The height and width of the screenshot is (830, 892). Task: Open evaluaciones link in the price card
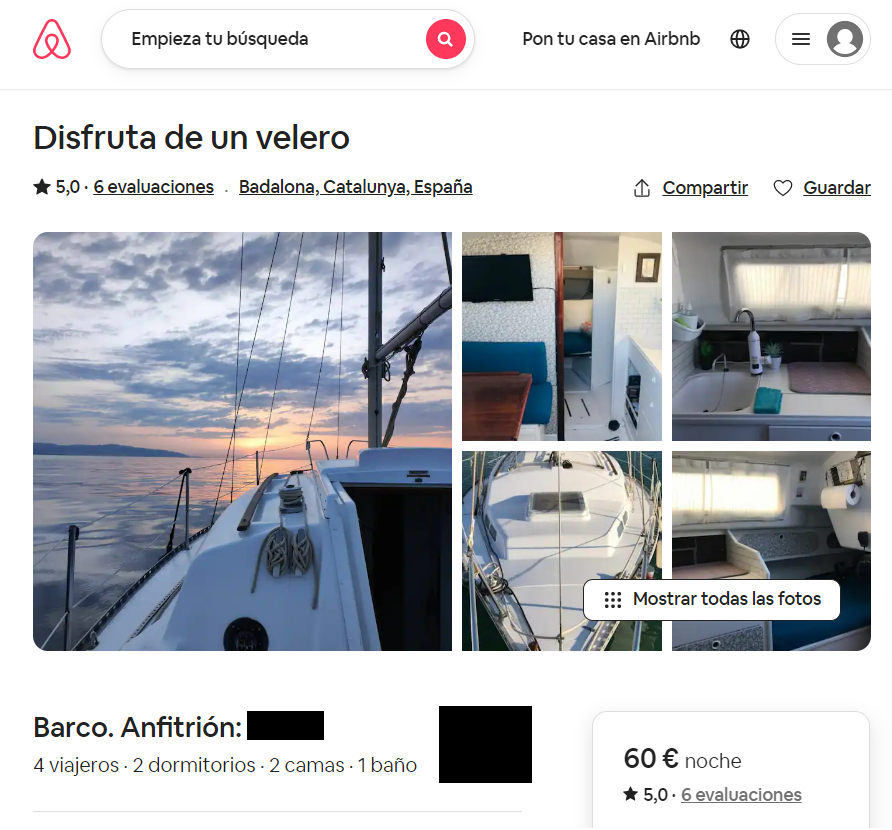pyautogui.click(x=741, y=795)
